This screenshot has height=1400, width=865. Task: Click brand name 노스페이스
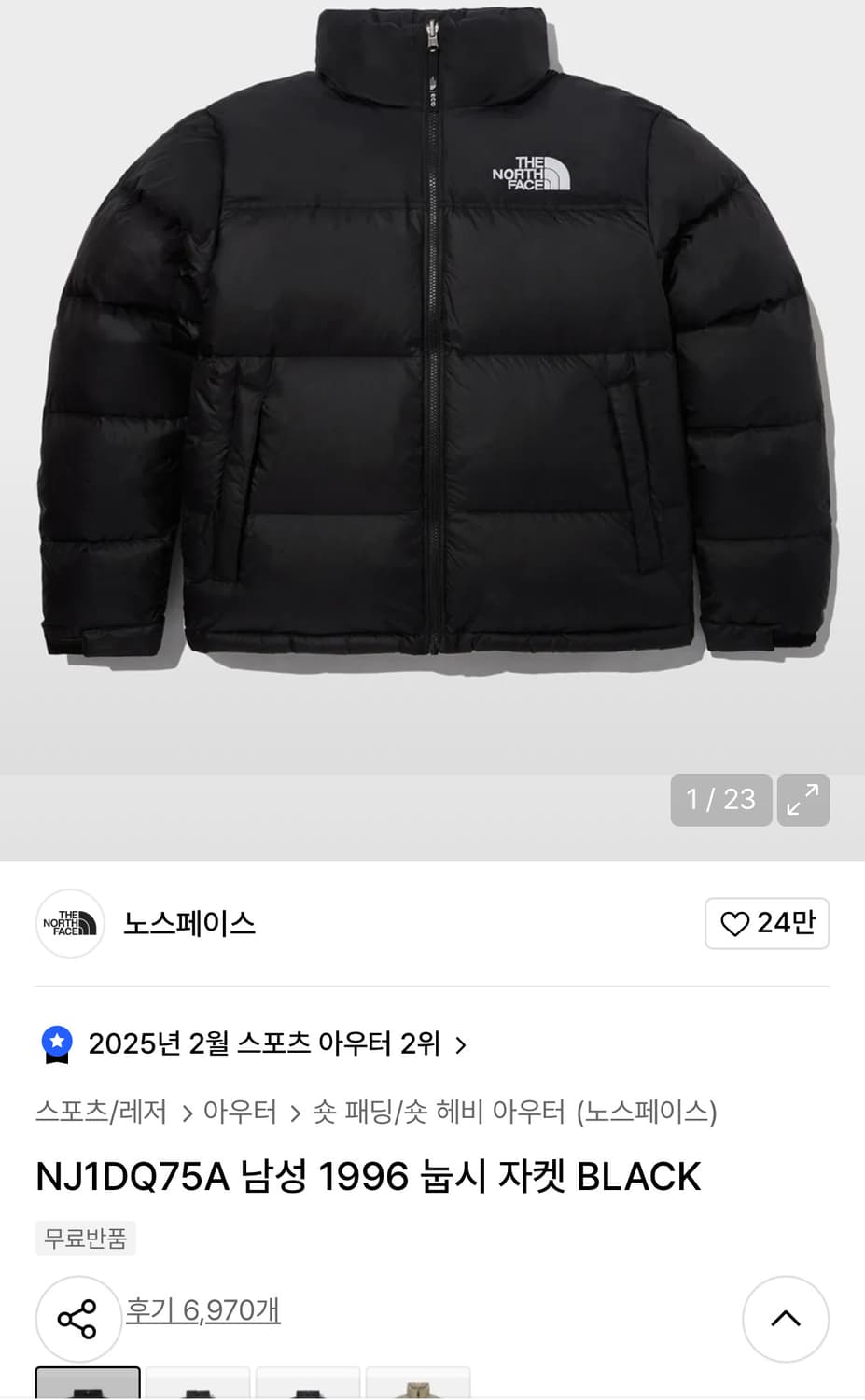188,923
